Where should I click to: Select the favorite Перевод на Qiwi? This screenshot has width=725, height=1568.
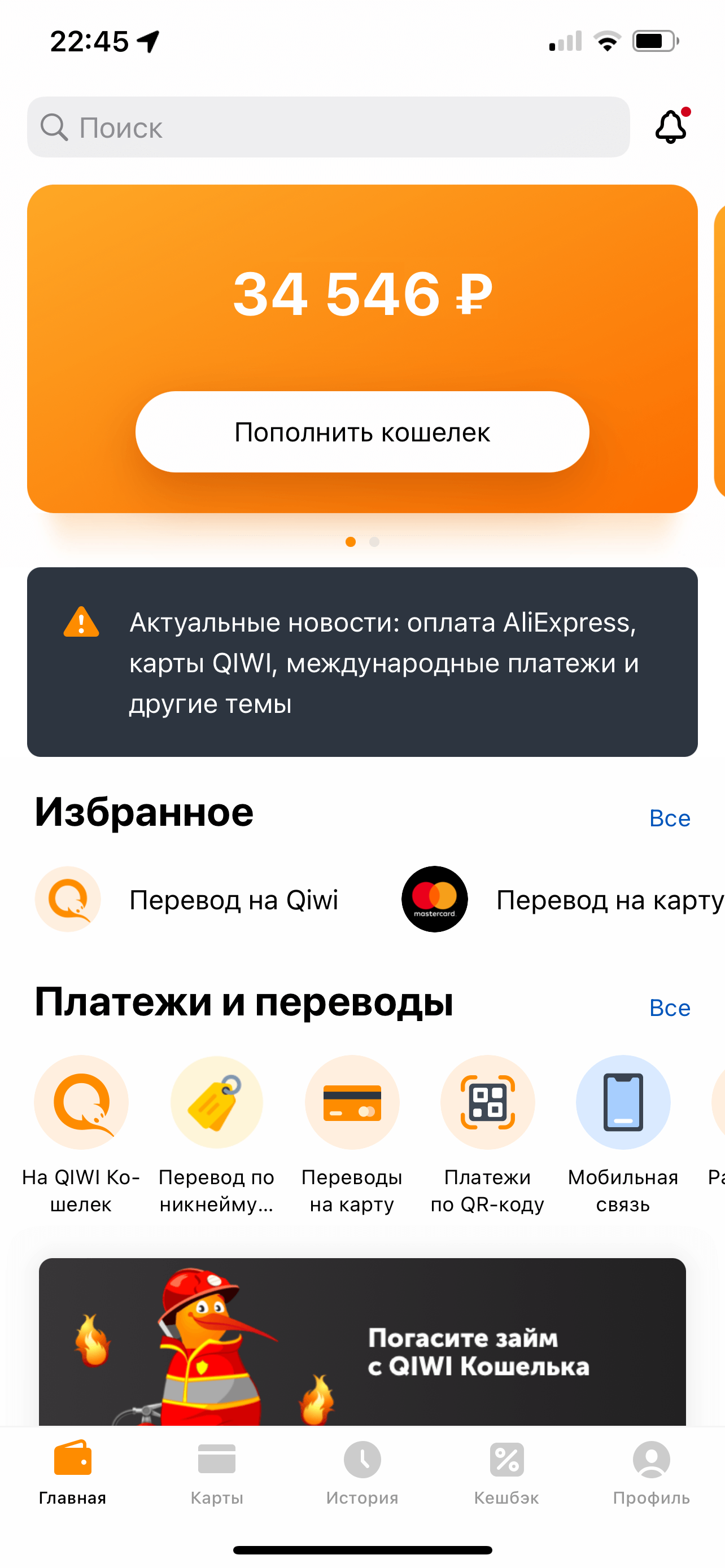coord(186,900)
